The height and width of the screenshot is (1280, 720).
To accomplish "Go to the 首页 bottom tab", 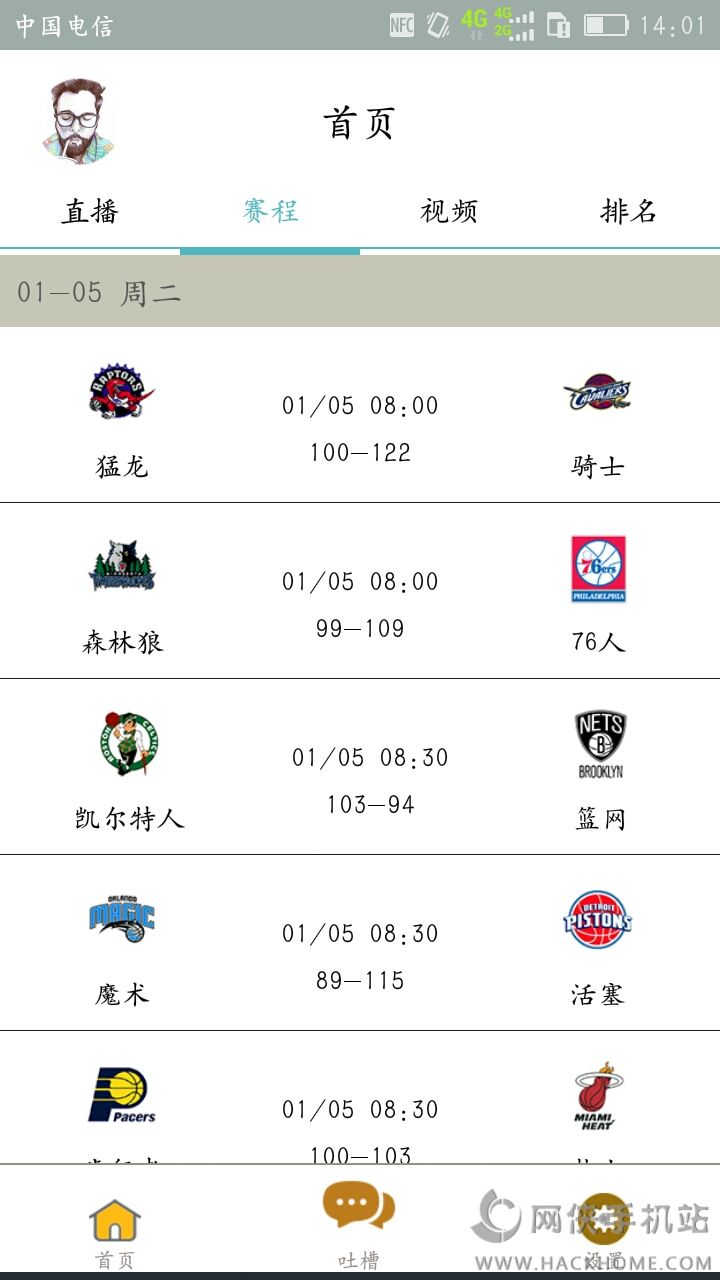I will (x=115, y=1232).
